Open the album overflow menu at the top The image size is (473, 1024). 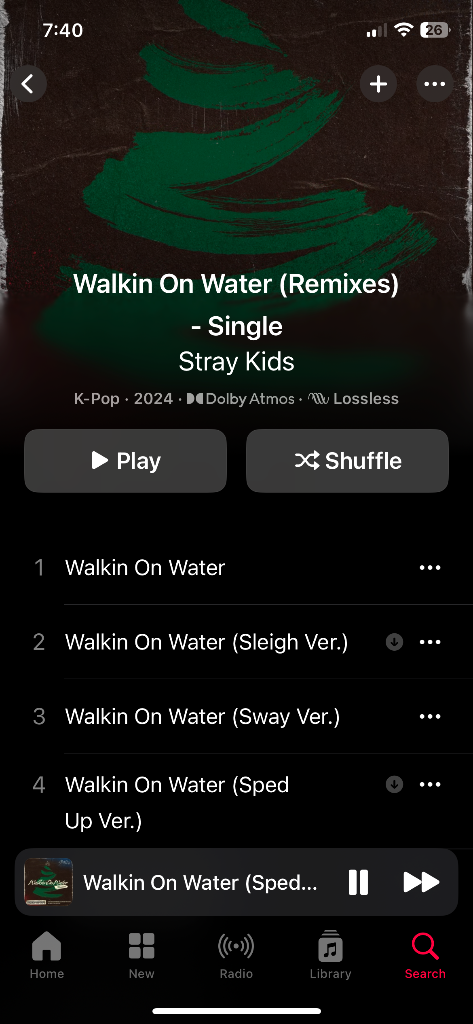(434, 84)
